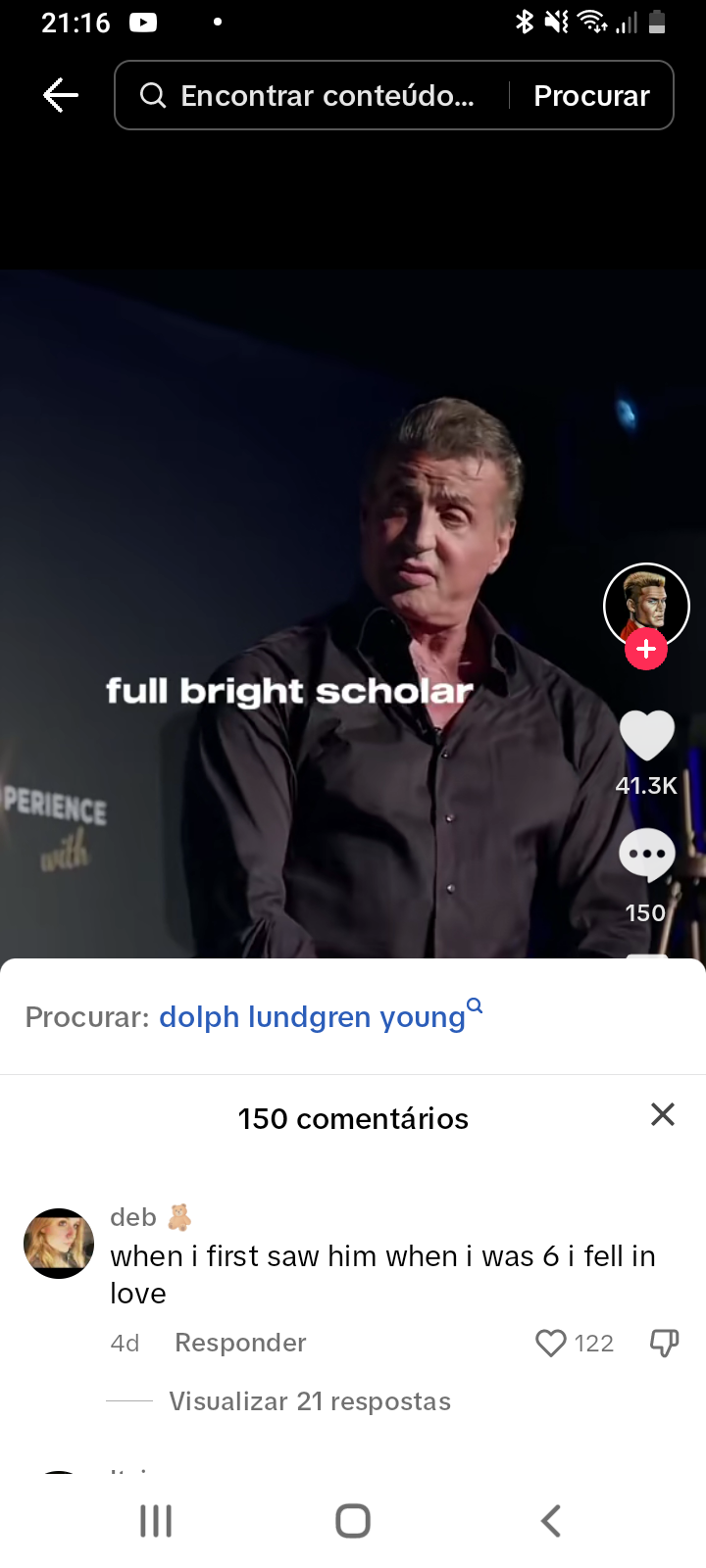The width and height of the screenshot is (706, 1568).
Task: Go back using the top-left arrow
Action: click(x=61, y=95)
